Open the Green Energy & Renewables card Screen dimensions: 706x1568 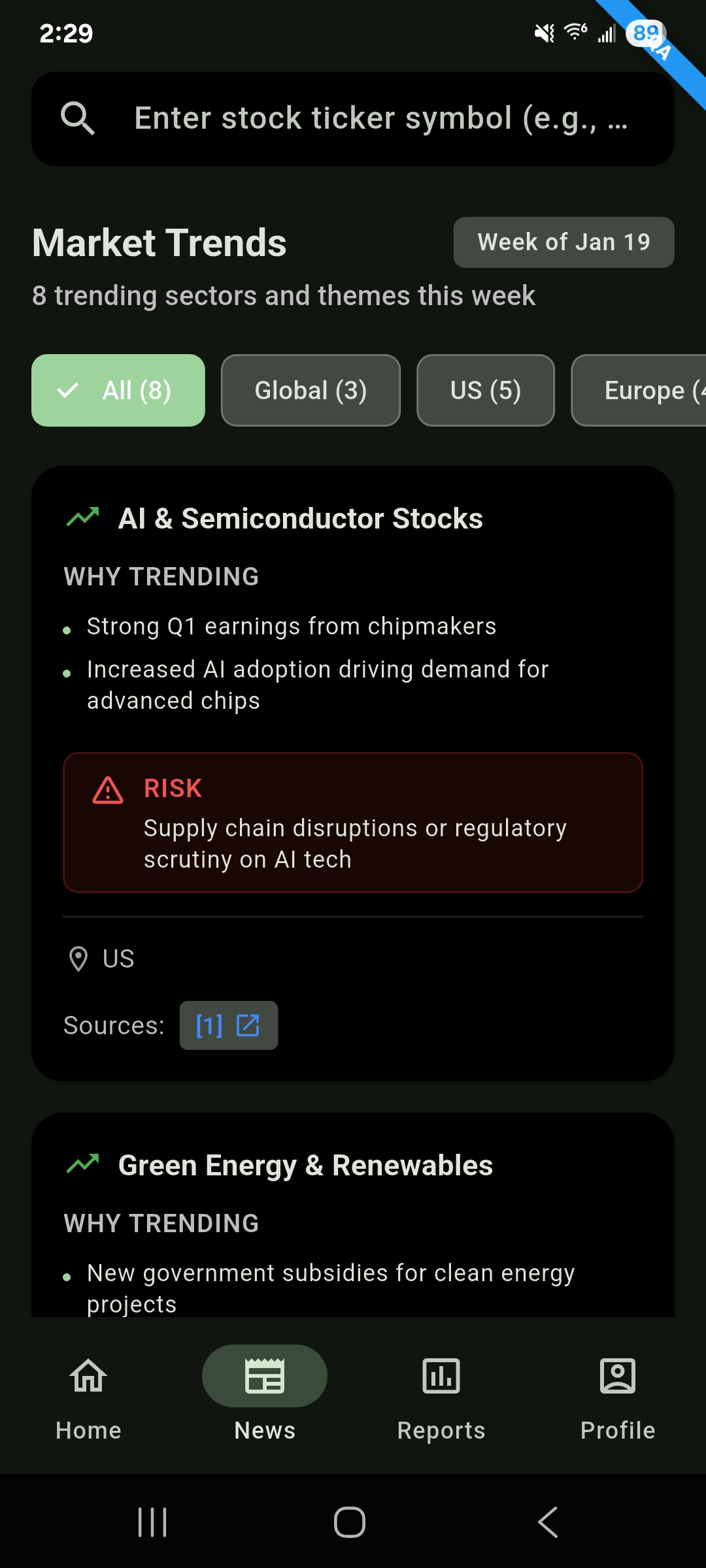(305, 1166)
